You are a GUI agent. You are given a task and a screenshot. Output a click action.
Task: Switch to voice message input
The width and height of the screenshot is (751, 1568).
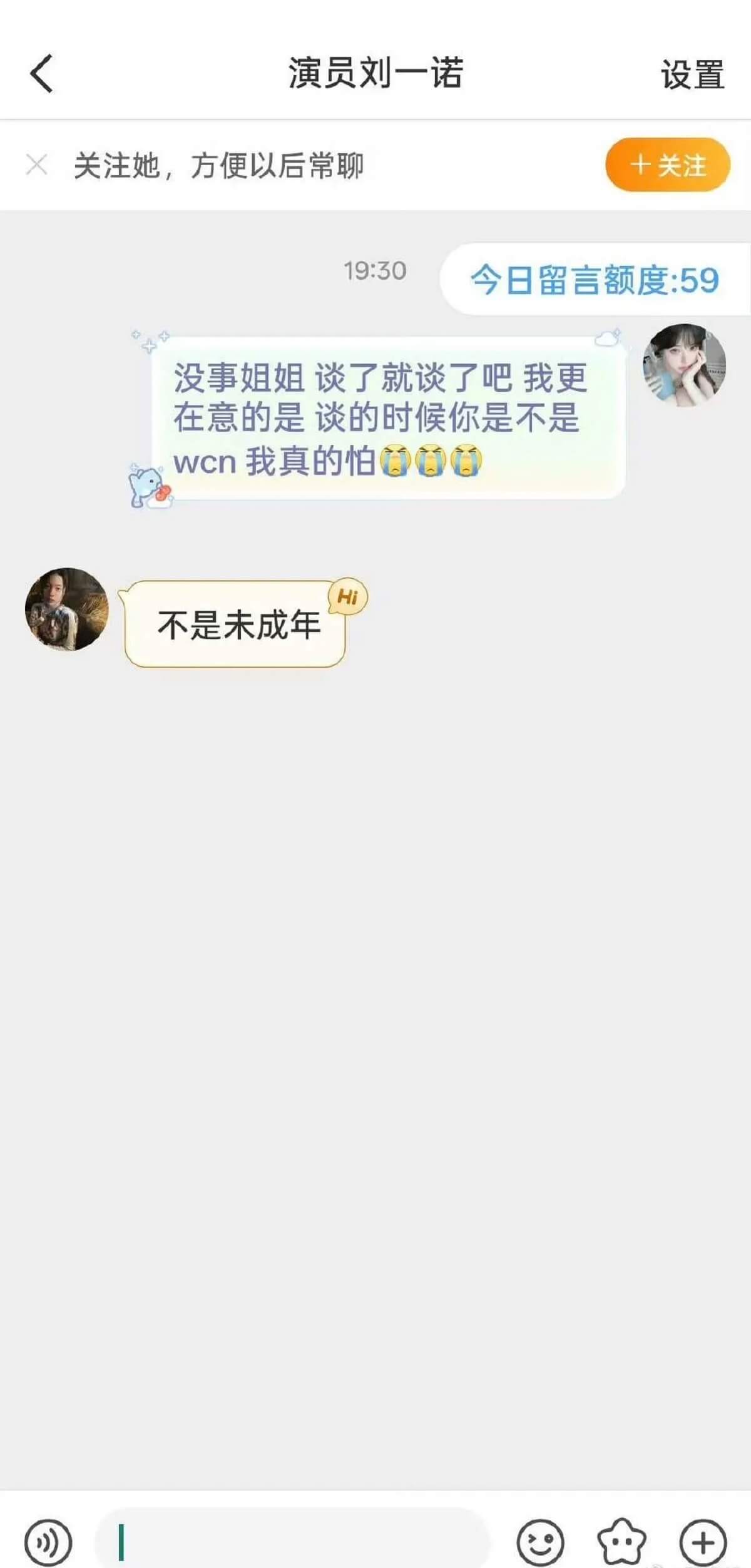coord(48,1543)
